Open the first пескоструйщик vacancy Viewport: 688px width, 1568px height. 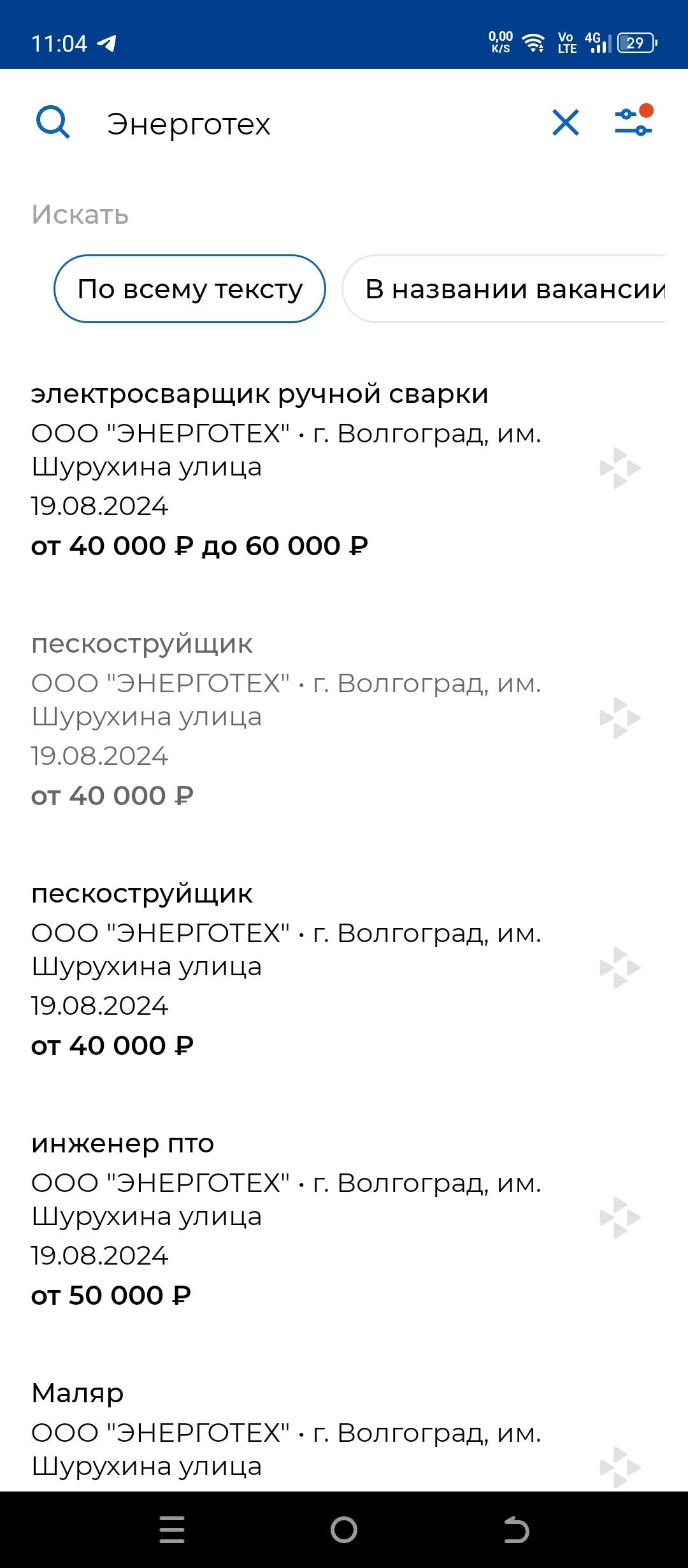(x=143, y=643)
